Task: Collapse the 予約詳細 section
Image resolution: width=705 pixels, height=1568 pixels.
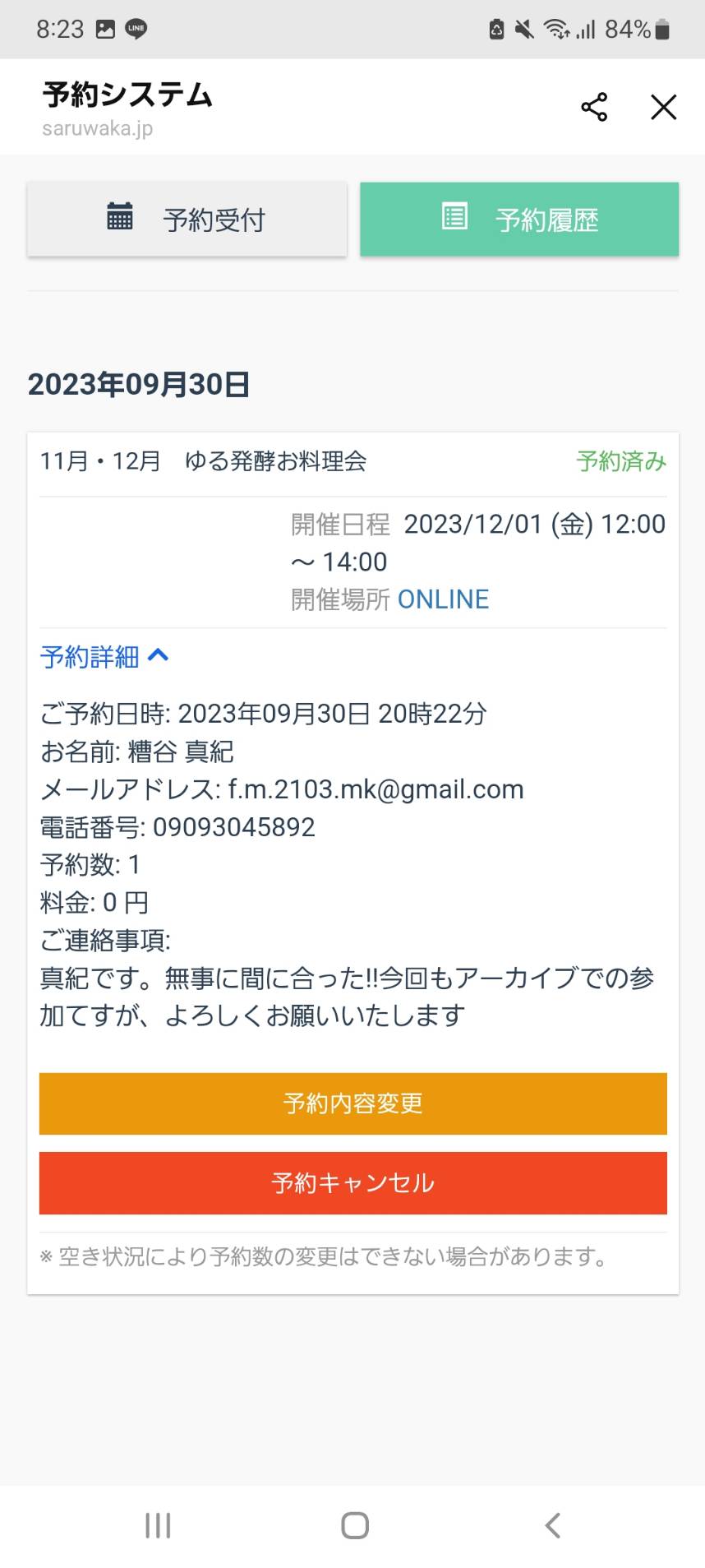Action: coord(104,656)
